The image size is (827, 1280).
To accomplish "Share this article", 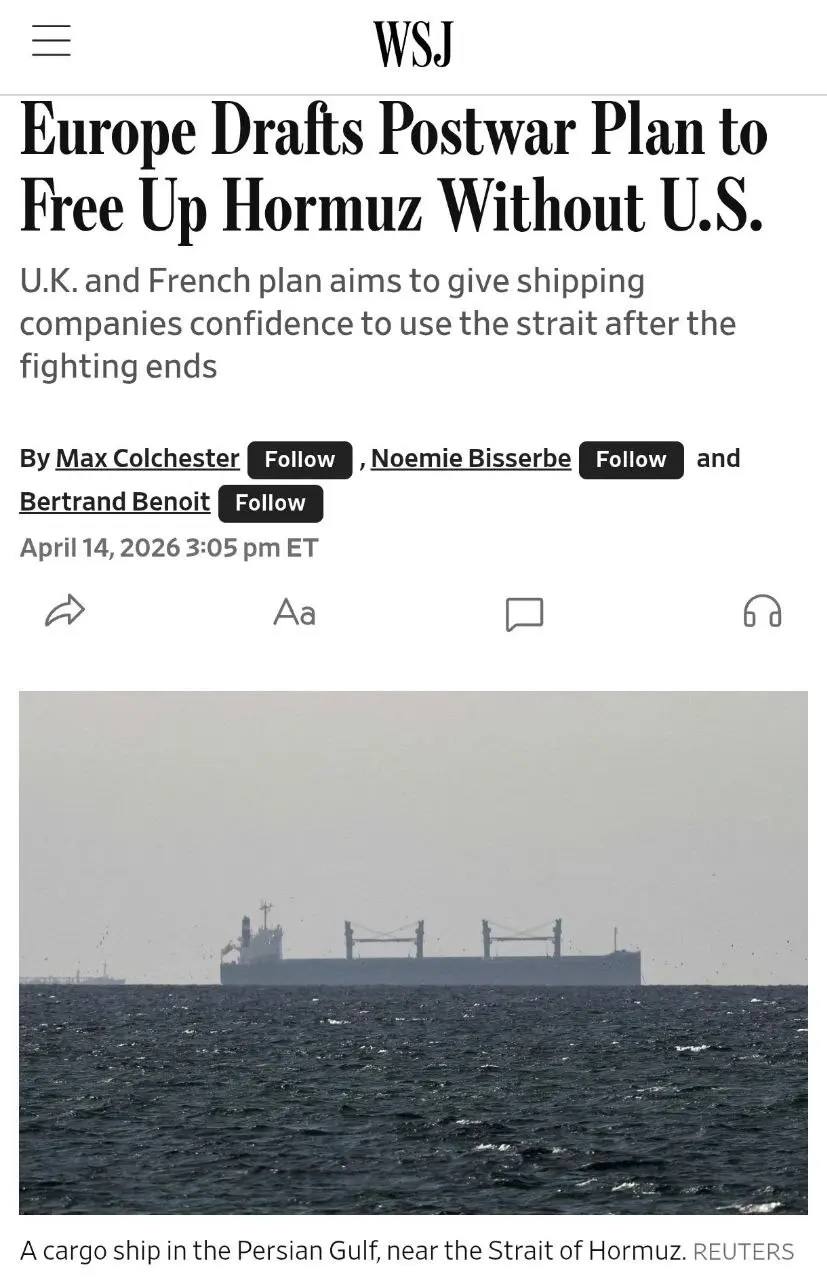I will (65, 611).
